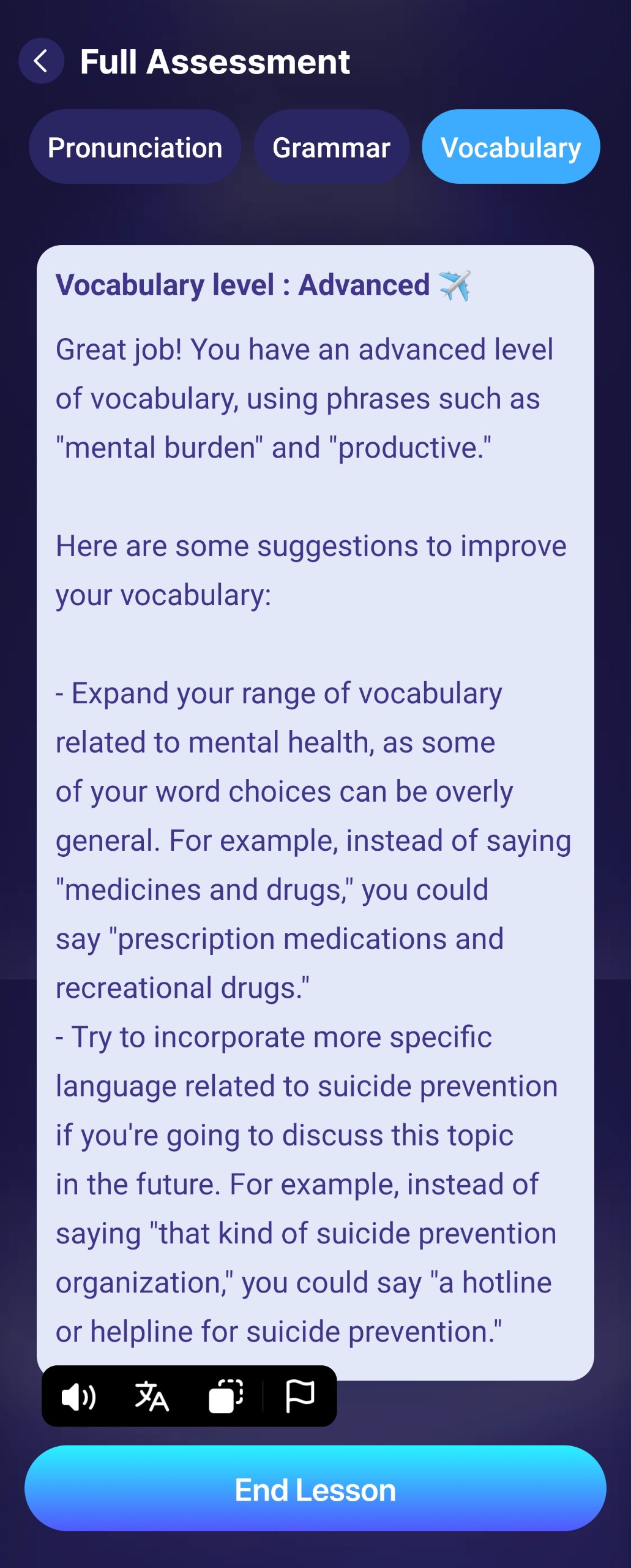Screen dimensions: 631x1568
Task: Play the feedback aloud with speaker icon
Action: (78, 1397)
